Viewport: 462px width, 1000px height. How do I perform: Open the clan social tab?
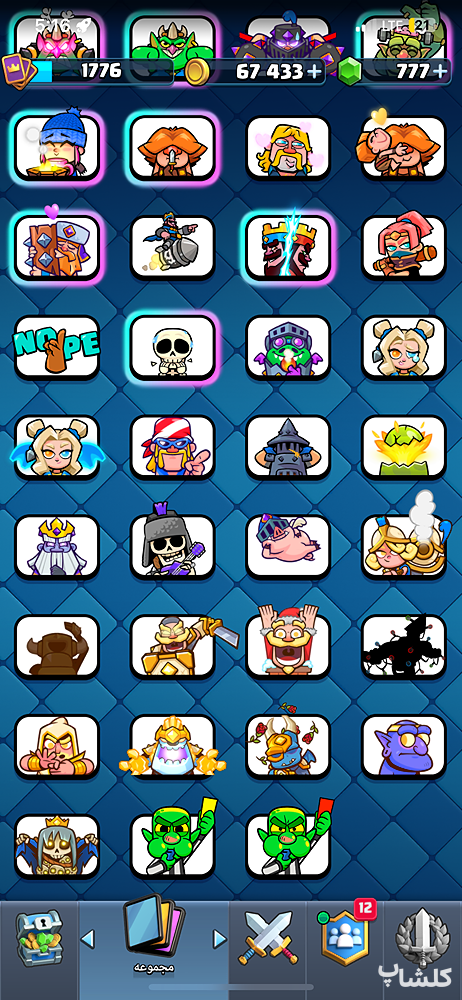[345, 939]
